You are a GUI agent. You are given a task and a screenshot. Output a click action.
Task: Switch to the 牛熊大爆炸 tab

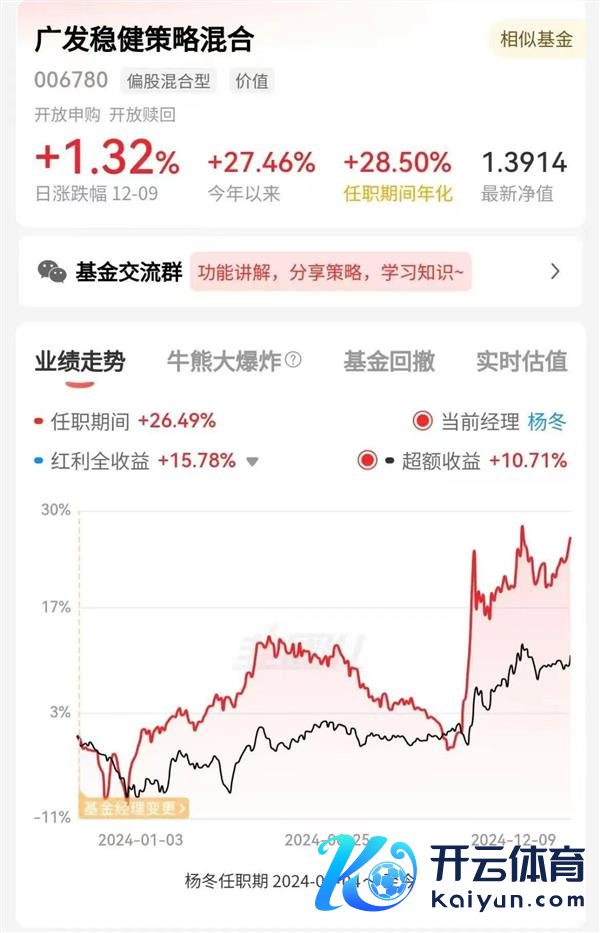[x=224, y=362]
